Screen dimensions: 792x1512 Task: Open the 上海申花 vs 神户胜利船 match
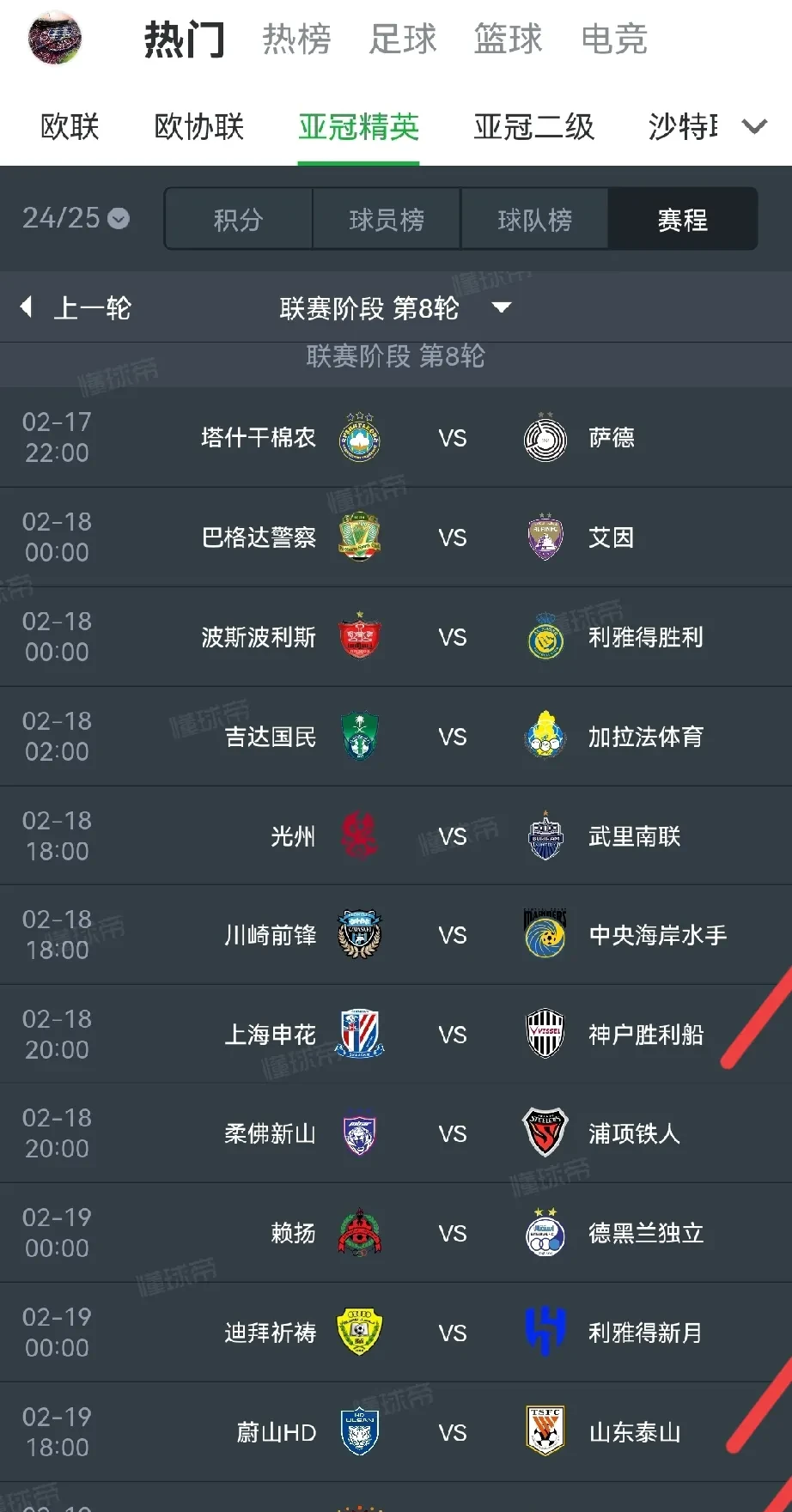(x=453, y=1034)
